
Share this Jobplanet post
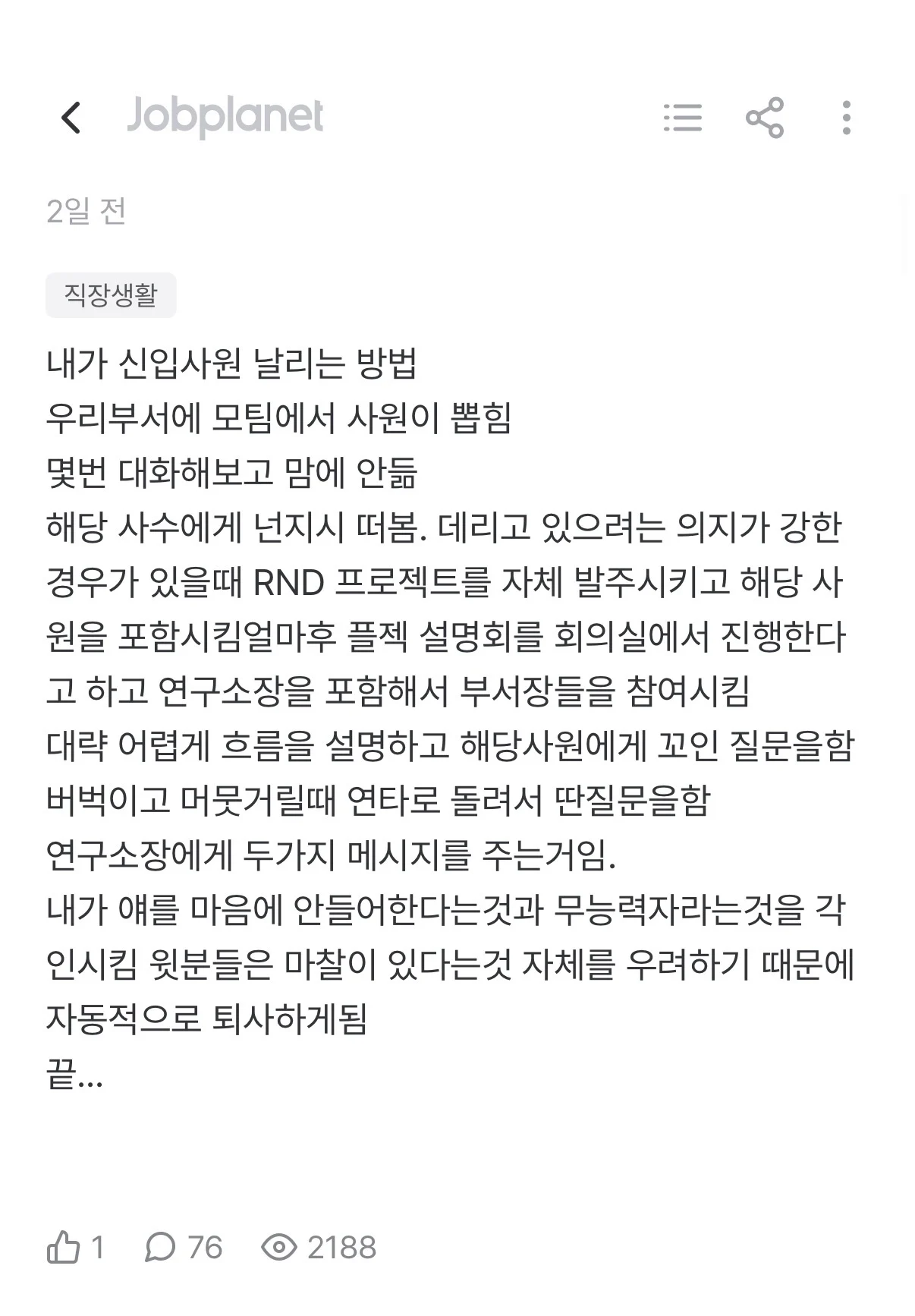(x=764, y=118)
